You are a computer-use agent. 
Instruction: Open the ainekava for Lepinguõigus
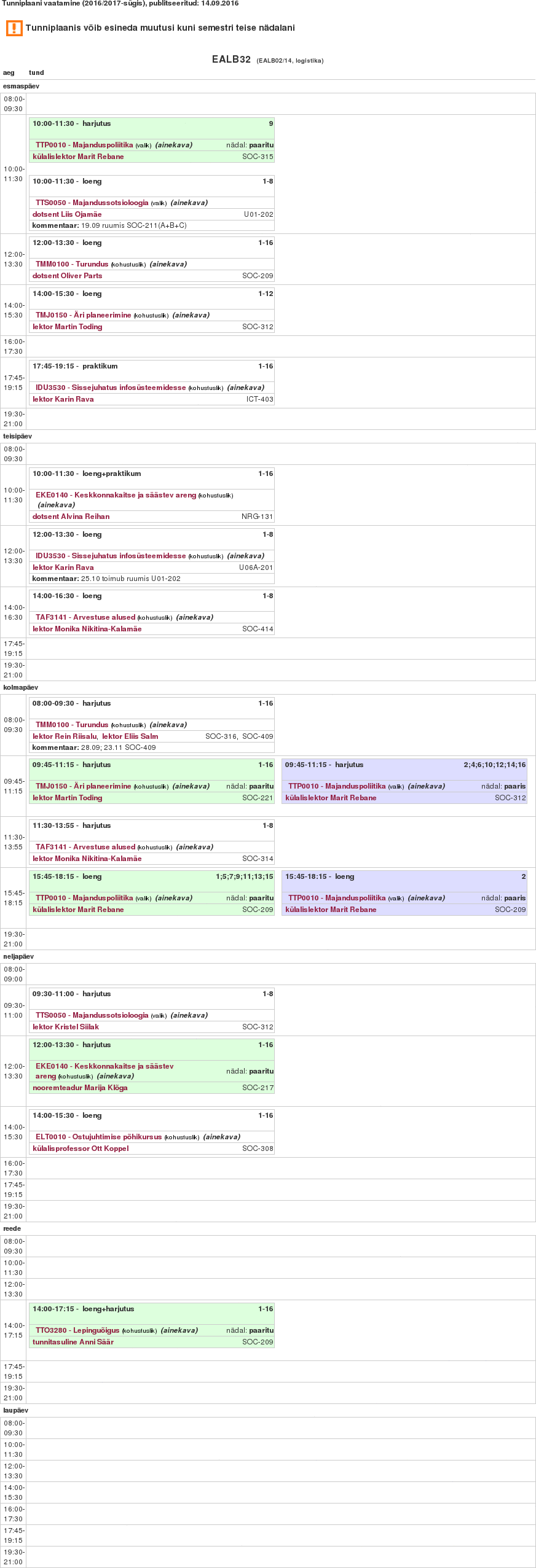(179, 1330)
